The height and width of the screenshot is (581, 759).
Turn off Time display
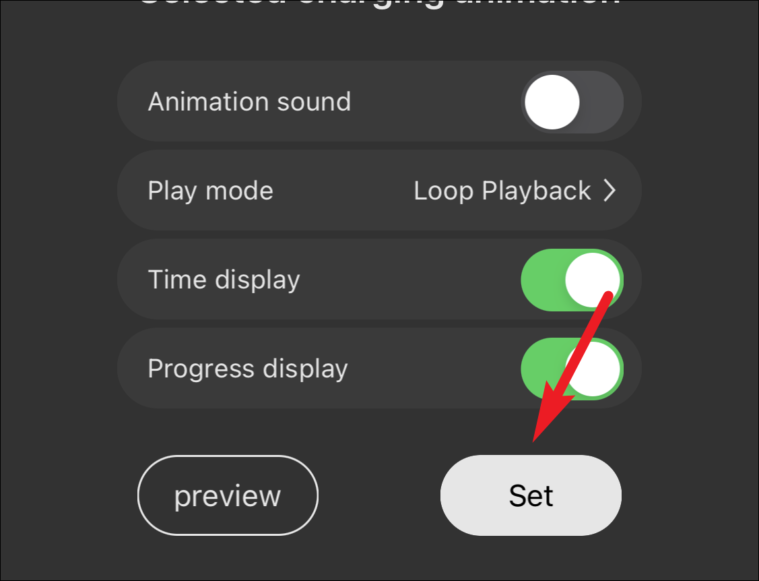click(572, 280)
